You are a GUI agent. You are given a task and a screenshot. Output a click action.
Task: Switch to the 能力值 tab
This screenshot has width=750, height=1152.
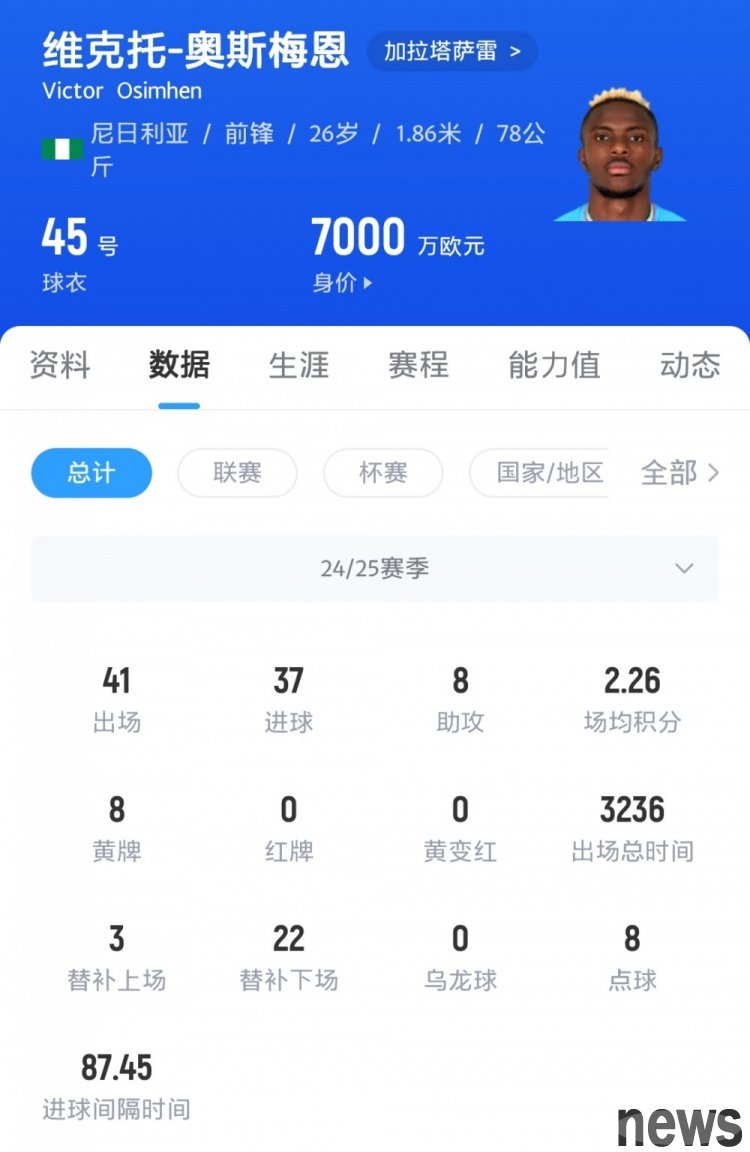[x=553, y=365]
